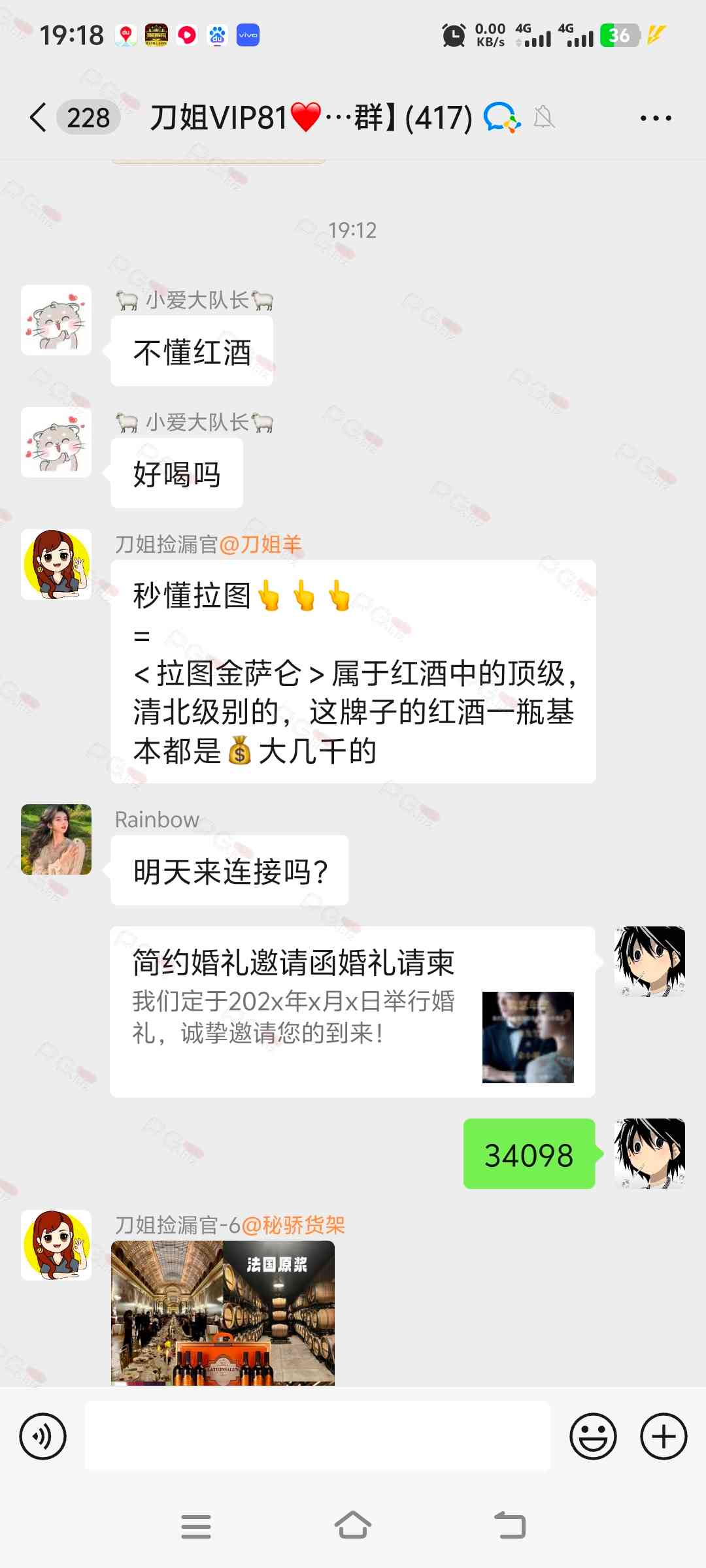
Task: Go back to the chat list
Action: coord(39,118)
